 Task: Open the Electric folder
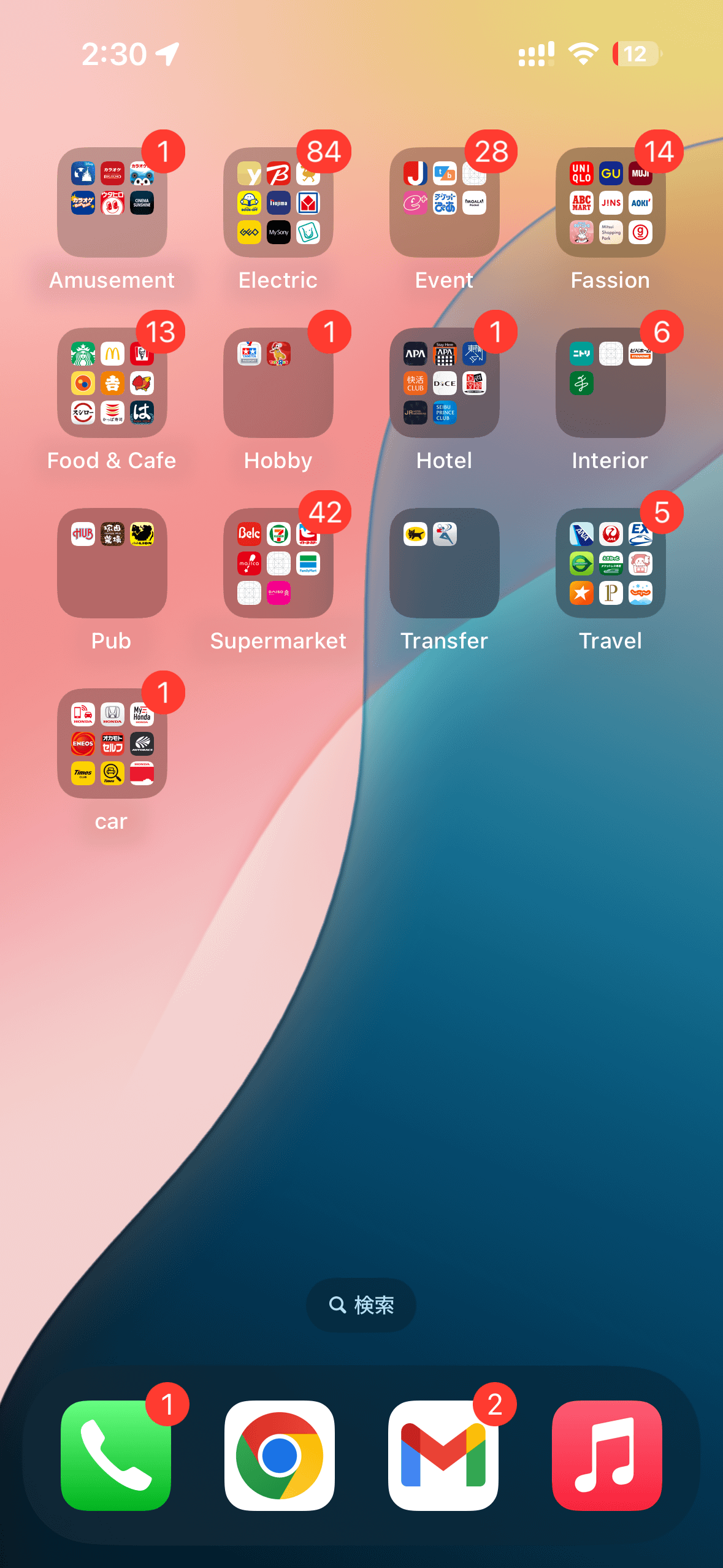click(278, 202)
